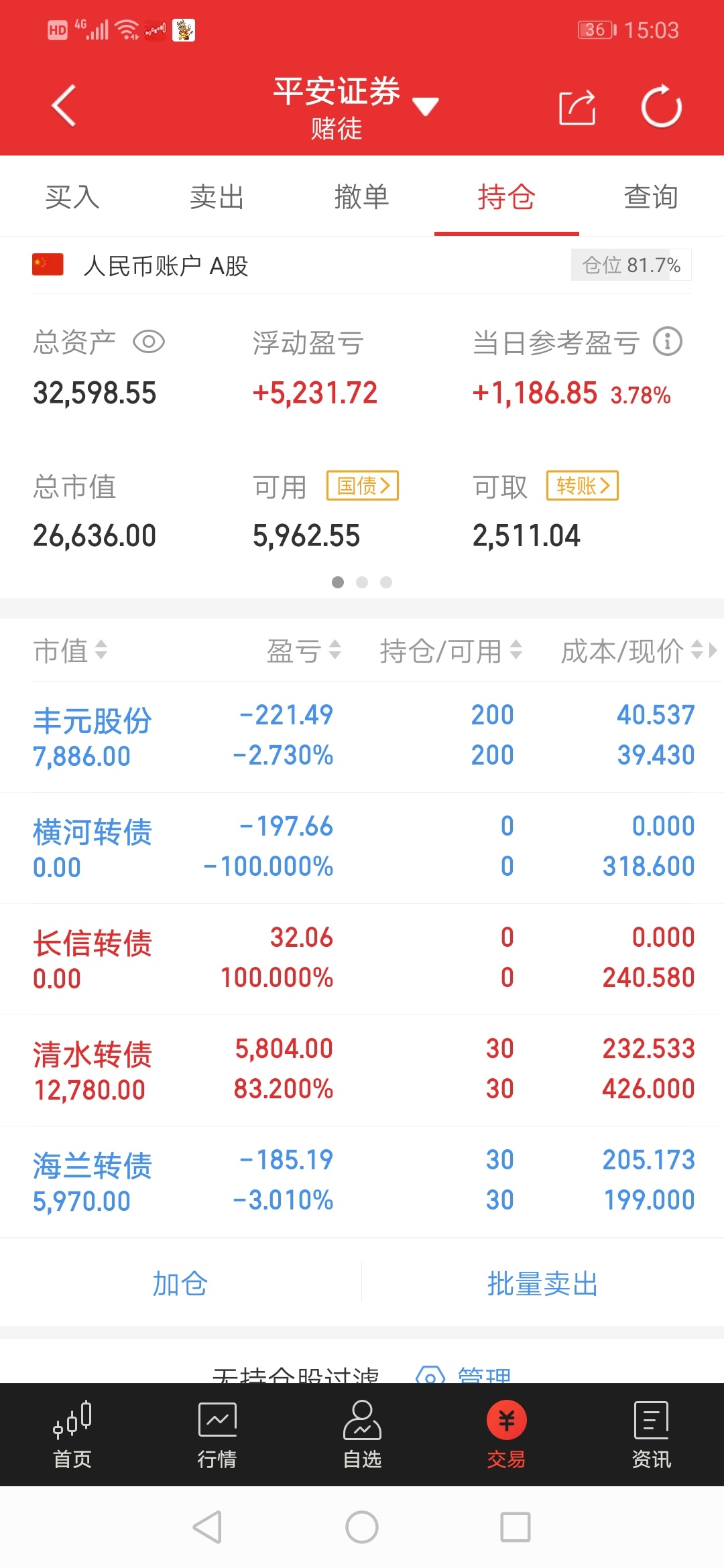Image resolution: width=724 pixels, height=1568 pixels.
Task: Tap the 转账 transfer button
Action: pos(583,485)
